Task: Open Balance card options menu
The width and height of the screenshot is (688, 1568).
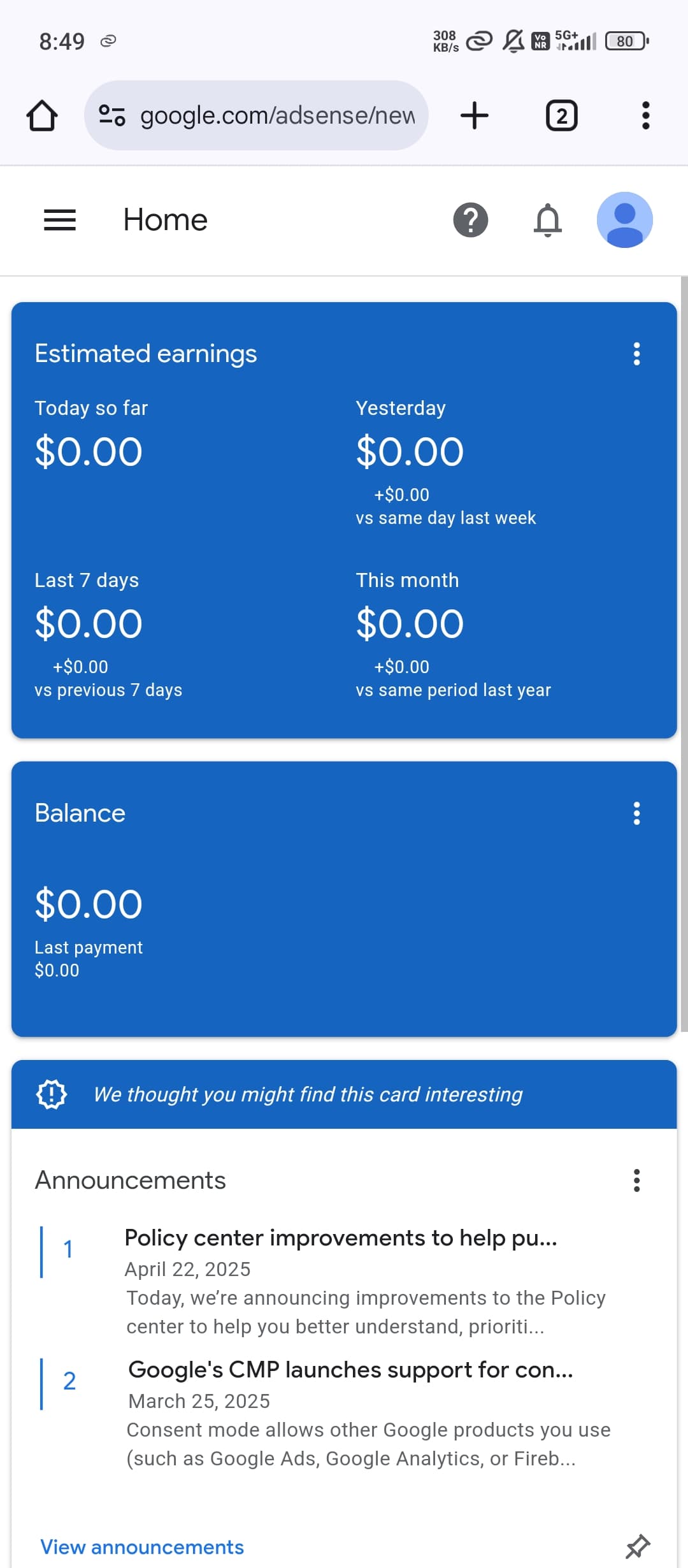Action: [636, 813]
